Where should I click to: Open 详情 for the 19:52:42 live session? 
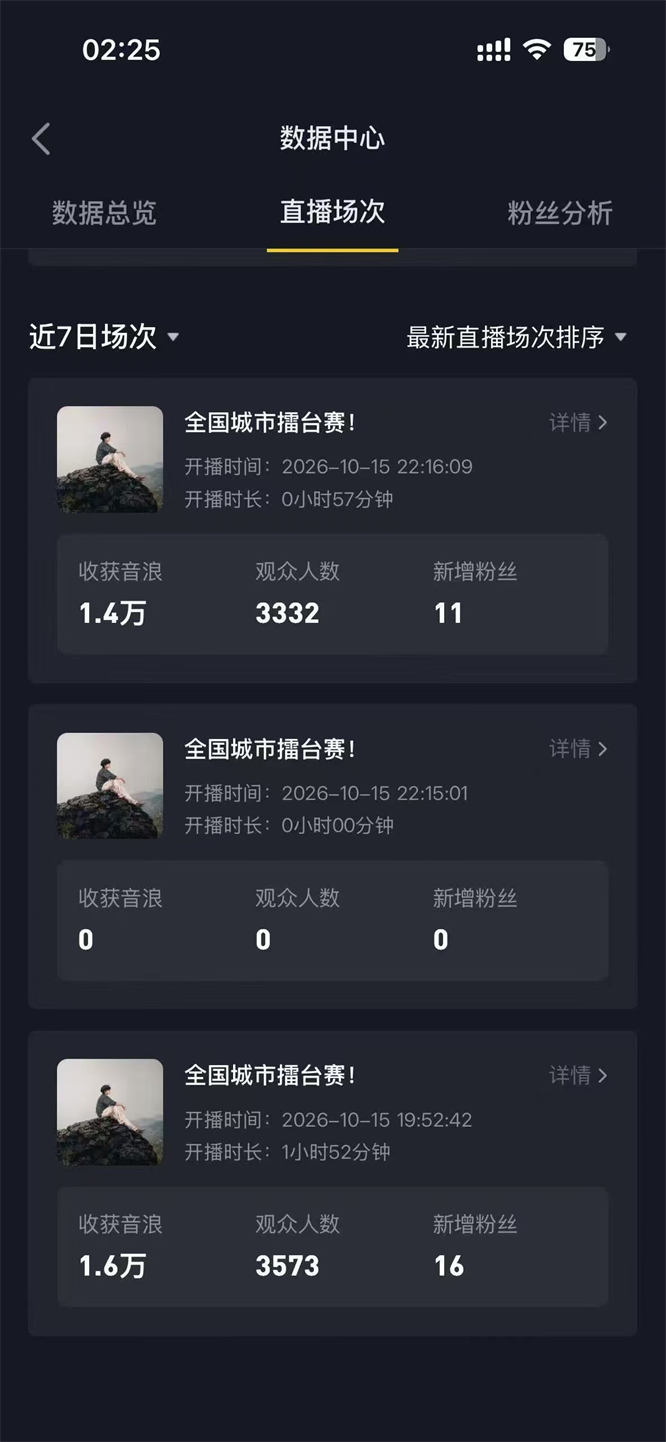[x=578, y=1075]
